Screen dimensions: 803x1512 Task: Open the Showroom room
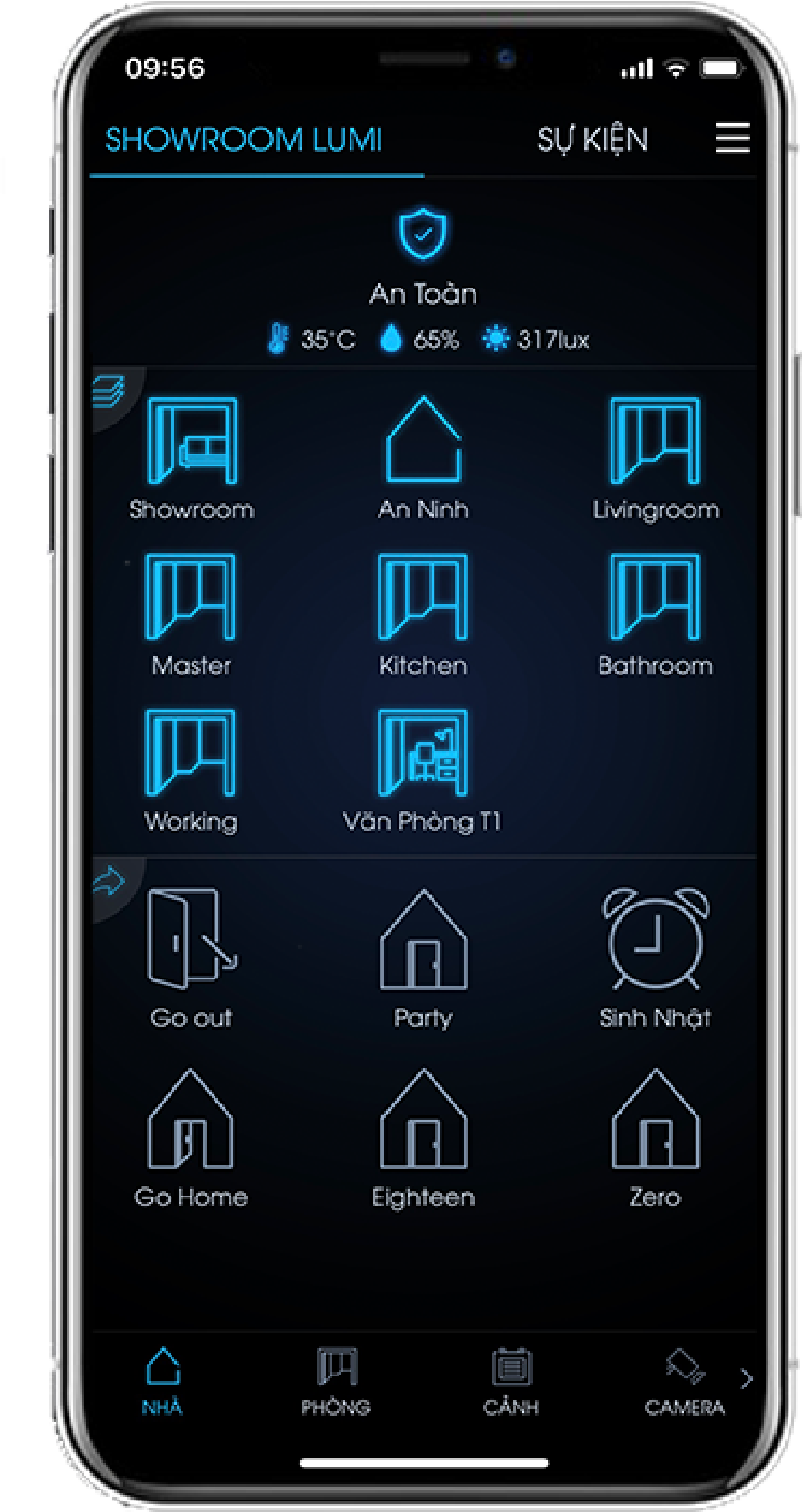click(x=191, y=457)
